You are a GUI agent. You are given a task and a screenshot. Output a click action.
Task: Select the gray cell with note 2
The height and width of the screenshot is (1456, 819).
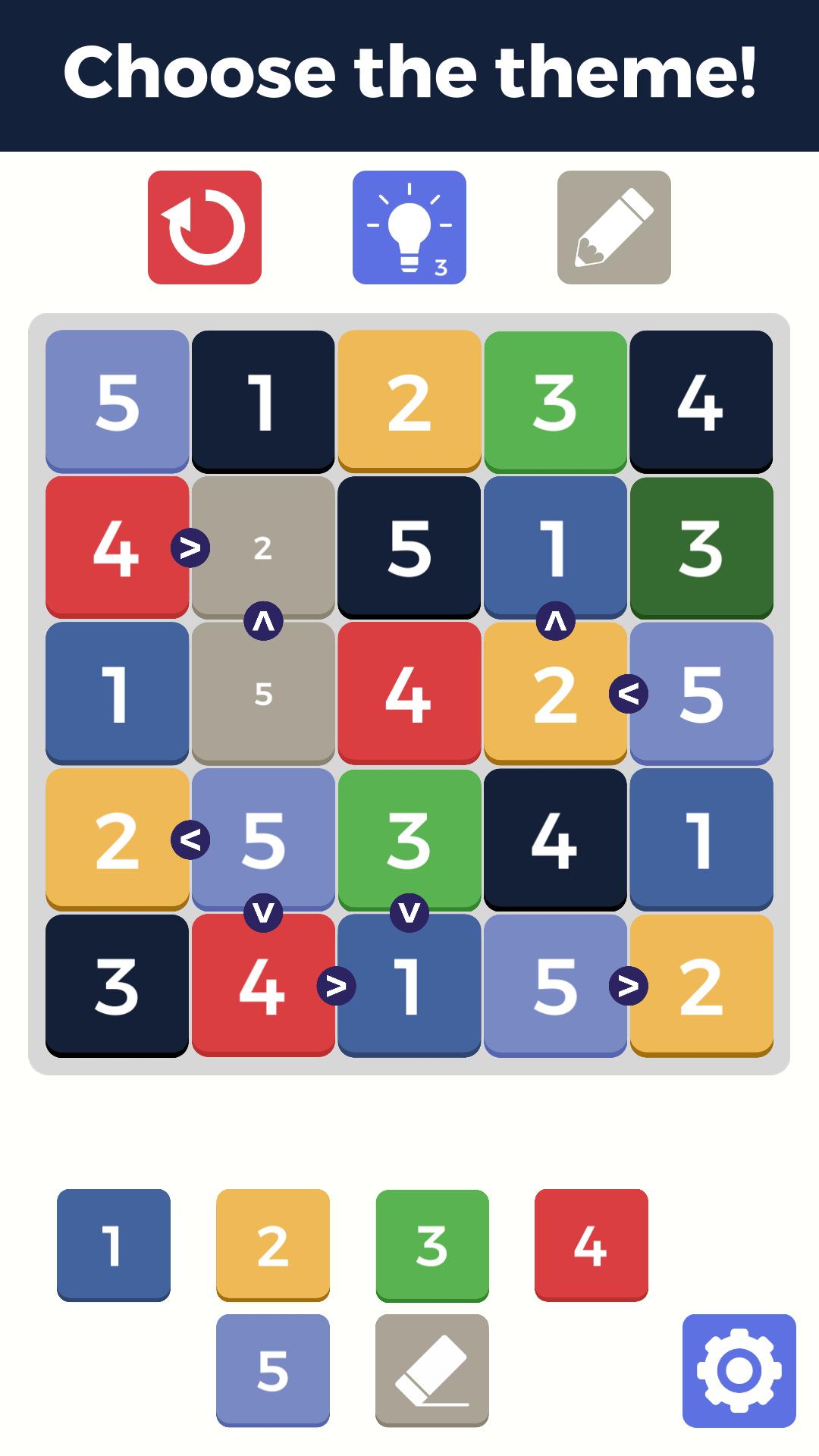coord(263,548)
